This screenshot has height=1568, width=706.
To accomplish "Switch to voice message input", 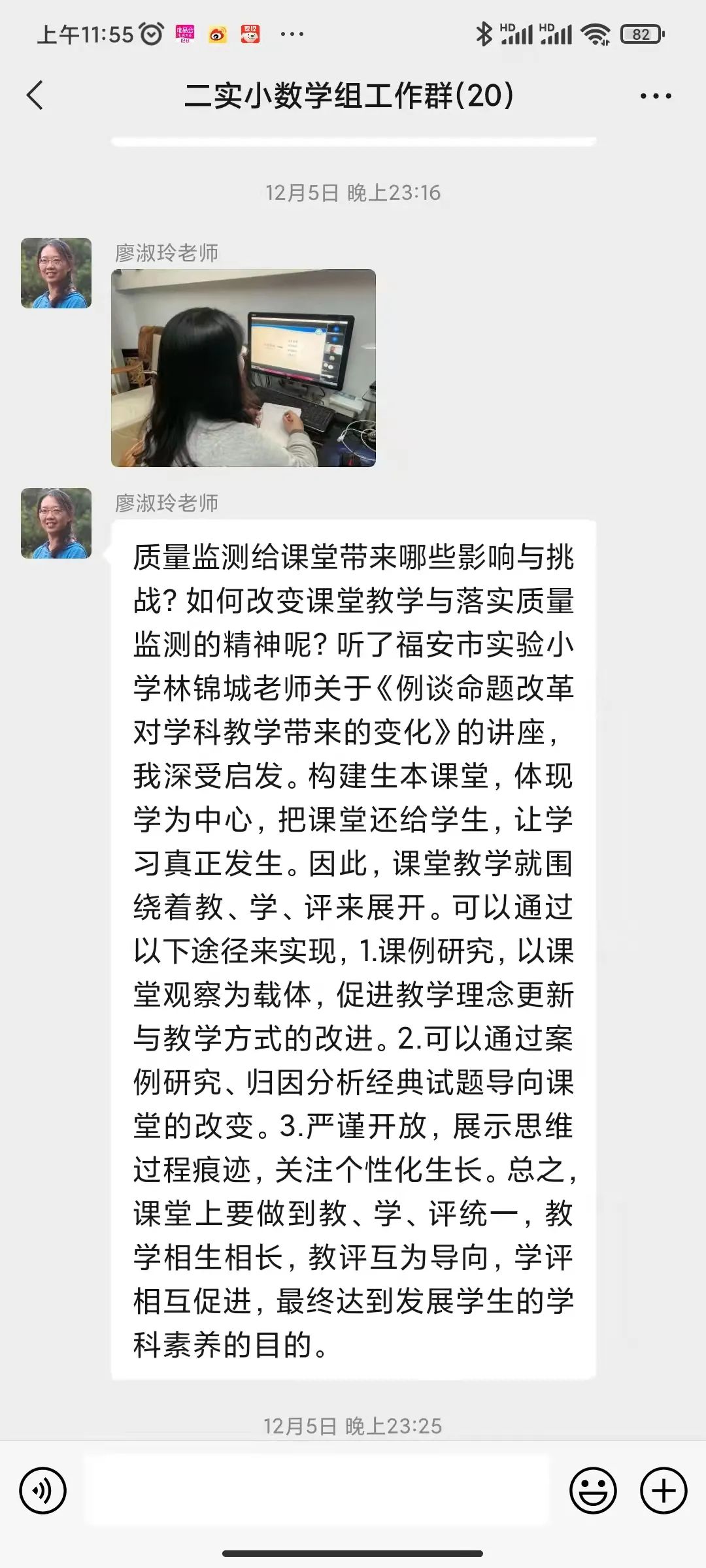I will [x=43, y=1491].
